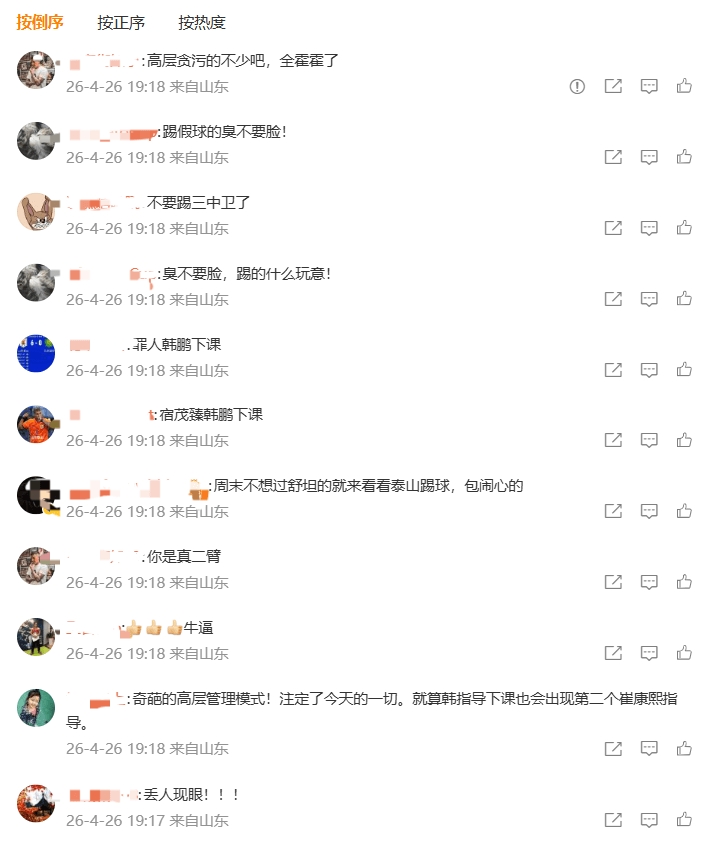Image resolution: width=713 pixels, height=845 pixels.
Task: Report the comment 高层贪污的不少吧
Action: coord(577,87)
